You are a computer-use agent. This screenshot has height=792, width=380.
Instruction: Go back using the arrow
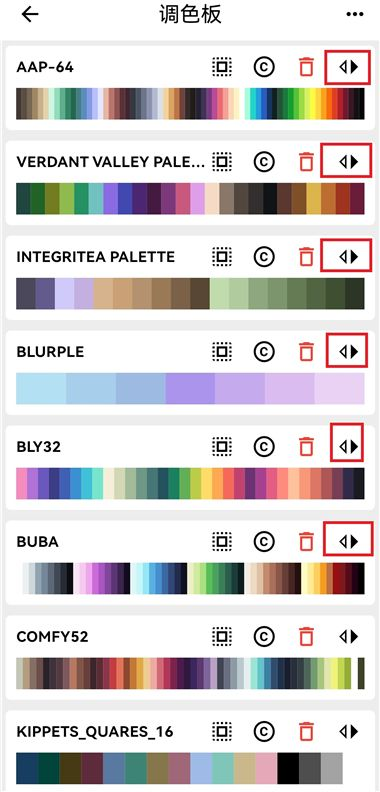30,14
